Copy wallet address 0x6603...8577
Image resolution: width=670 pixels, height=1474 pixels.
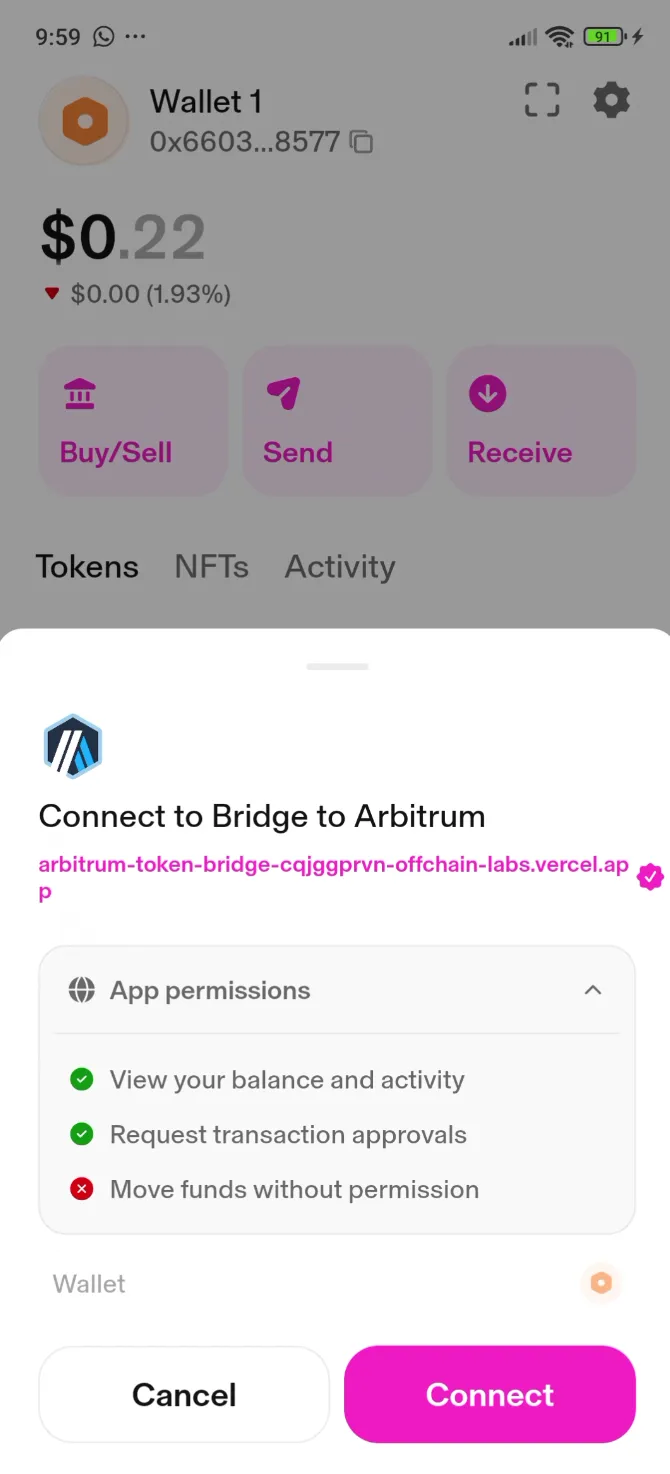[362, 142]
